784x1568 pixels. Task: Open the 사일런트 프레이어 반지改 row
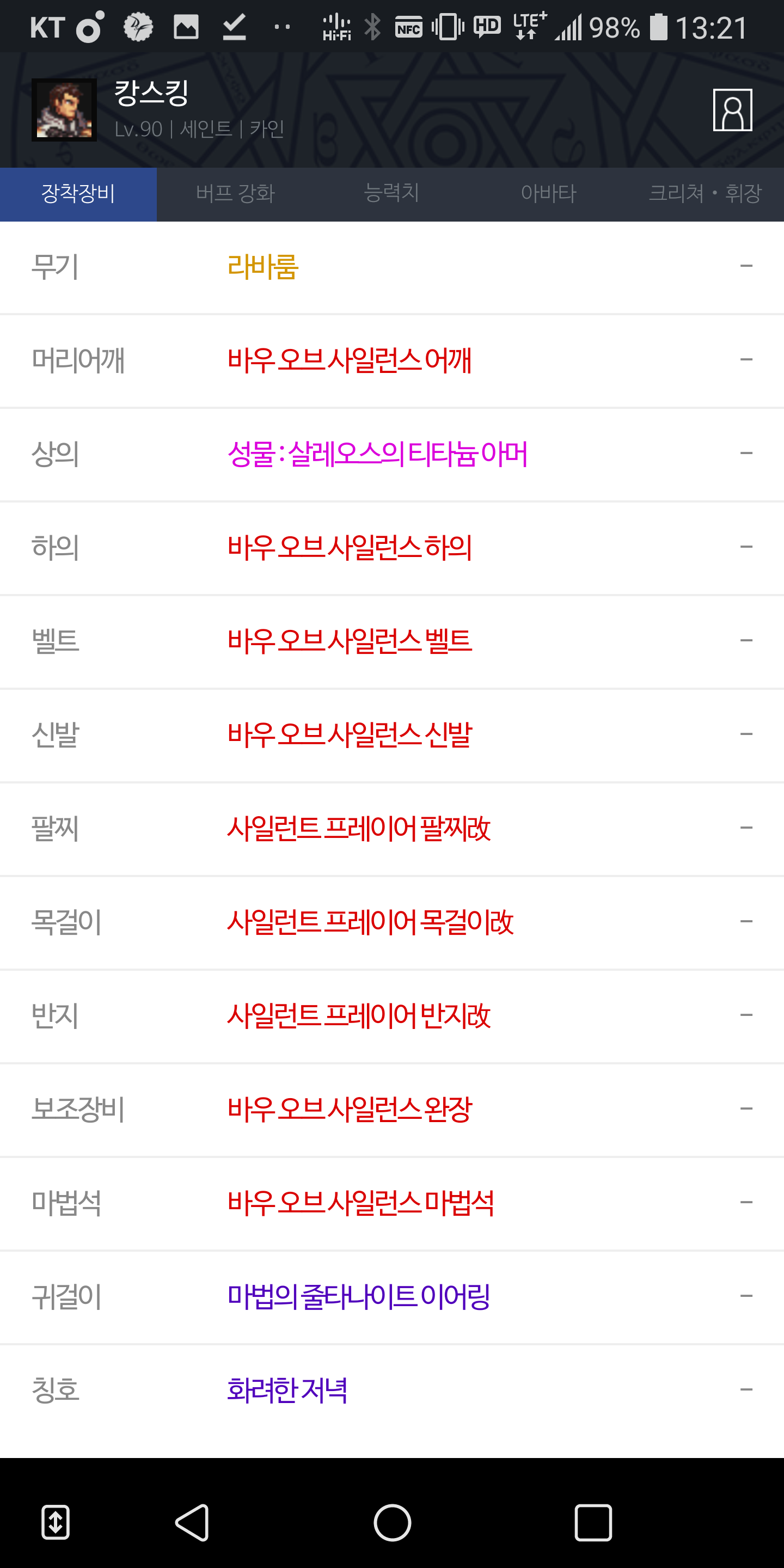(x=392, y=1016)
